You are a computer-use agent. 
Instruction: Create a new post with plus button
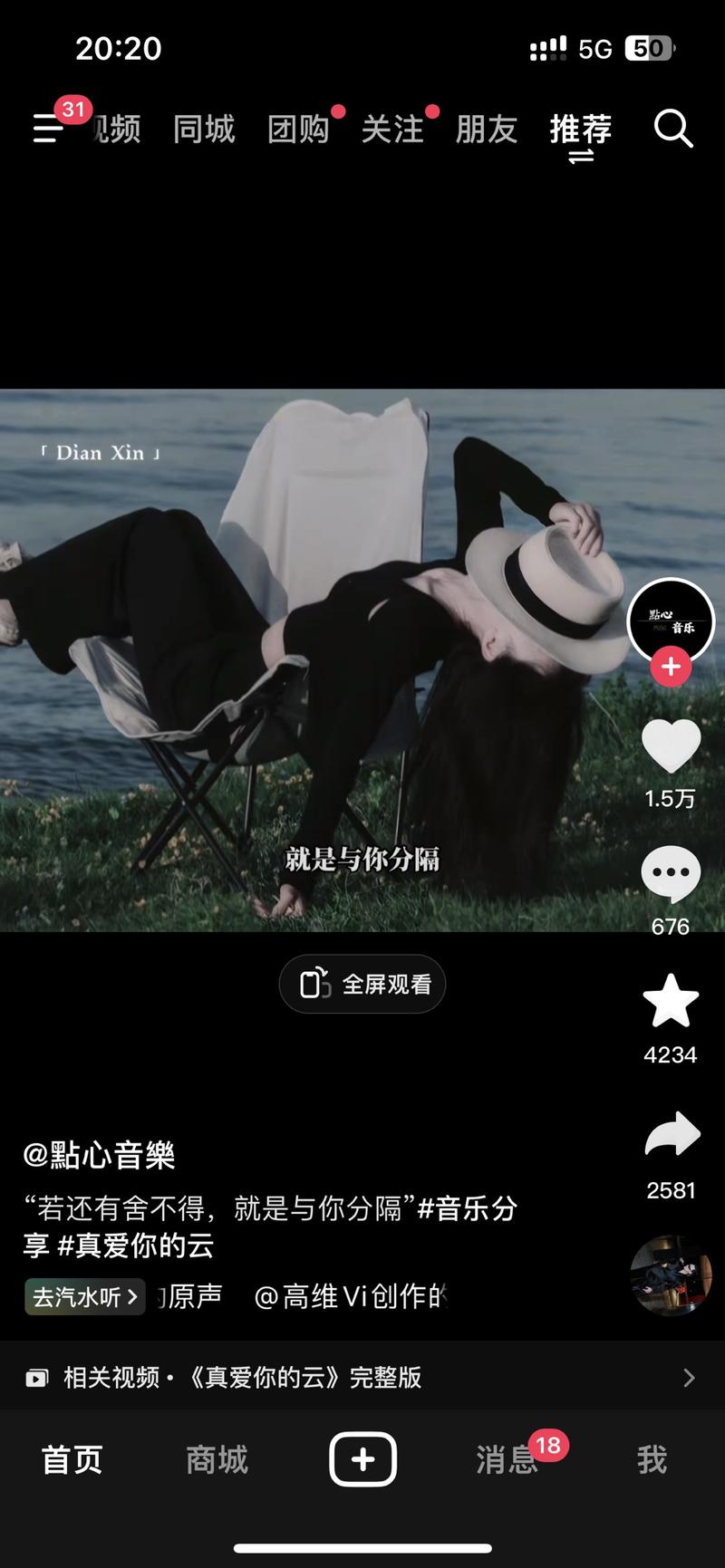pyautogui.click(x=362, y=1459)
